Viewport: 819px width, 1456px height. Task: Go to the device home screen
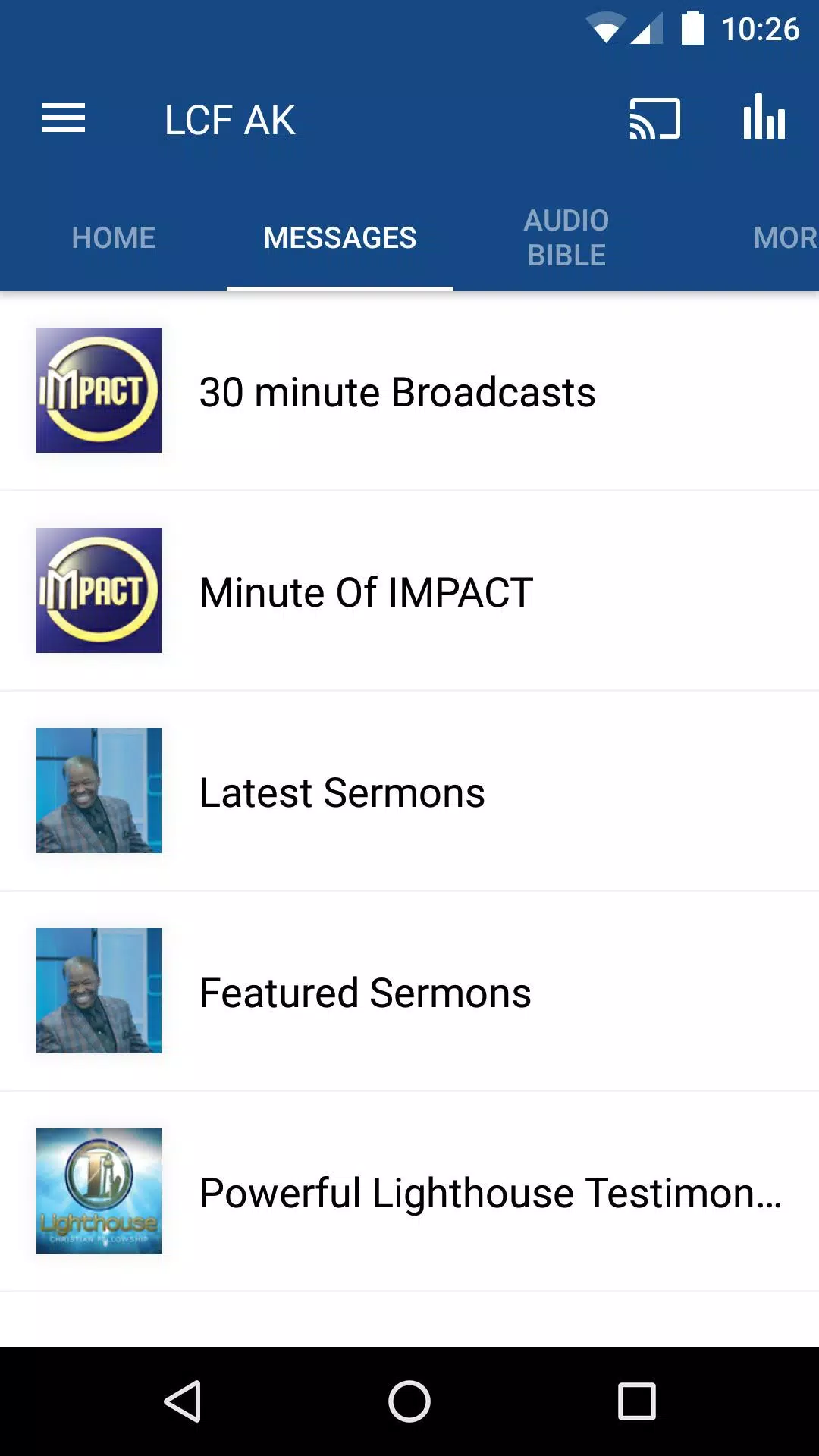(x=409, y=1401)
